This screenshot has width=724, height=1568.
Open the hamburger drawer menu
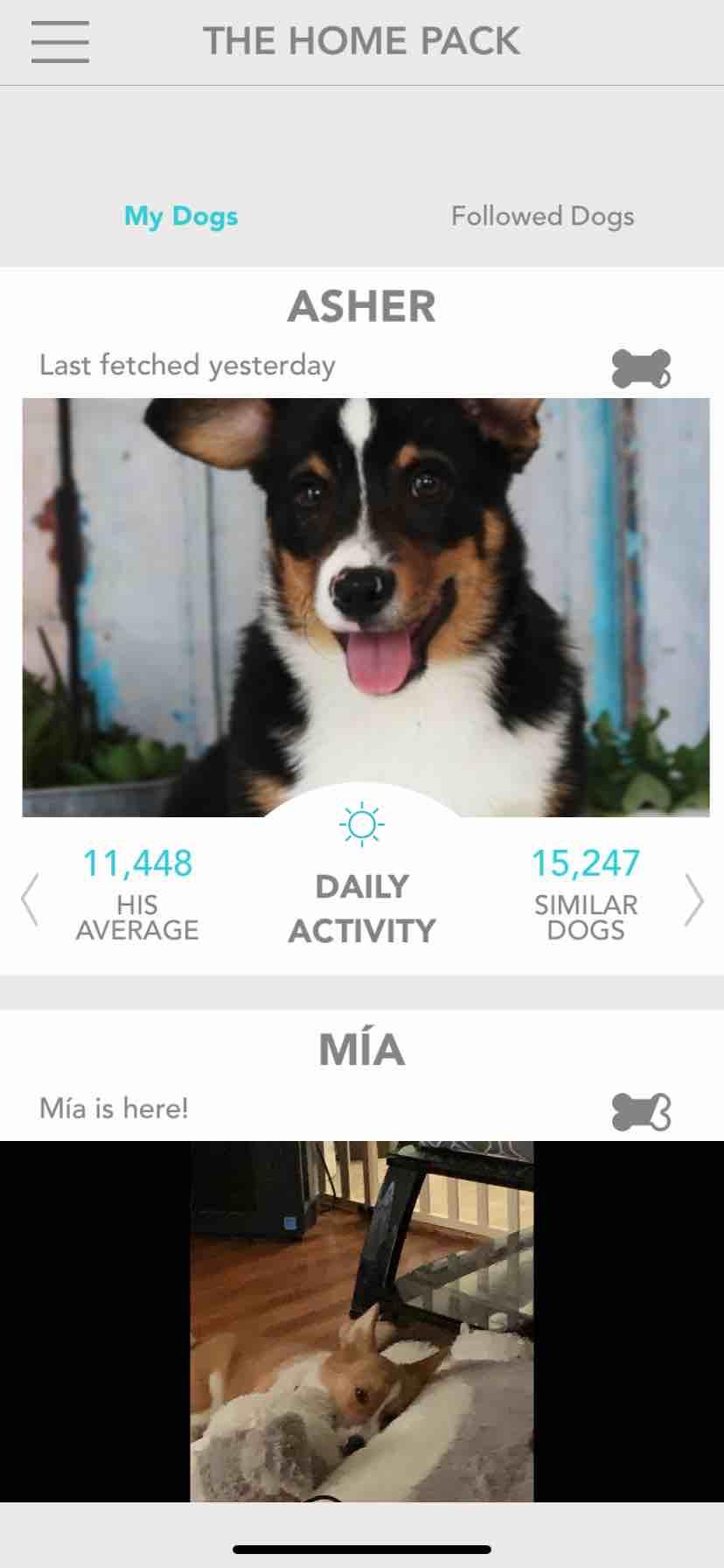[59, 41]
